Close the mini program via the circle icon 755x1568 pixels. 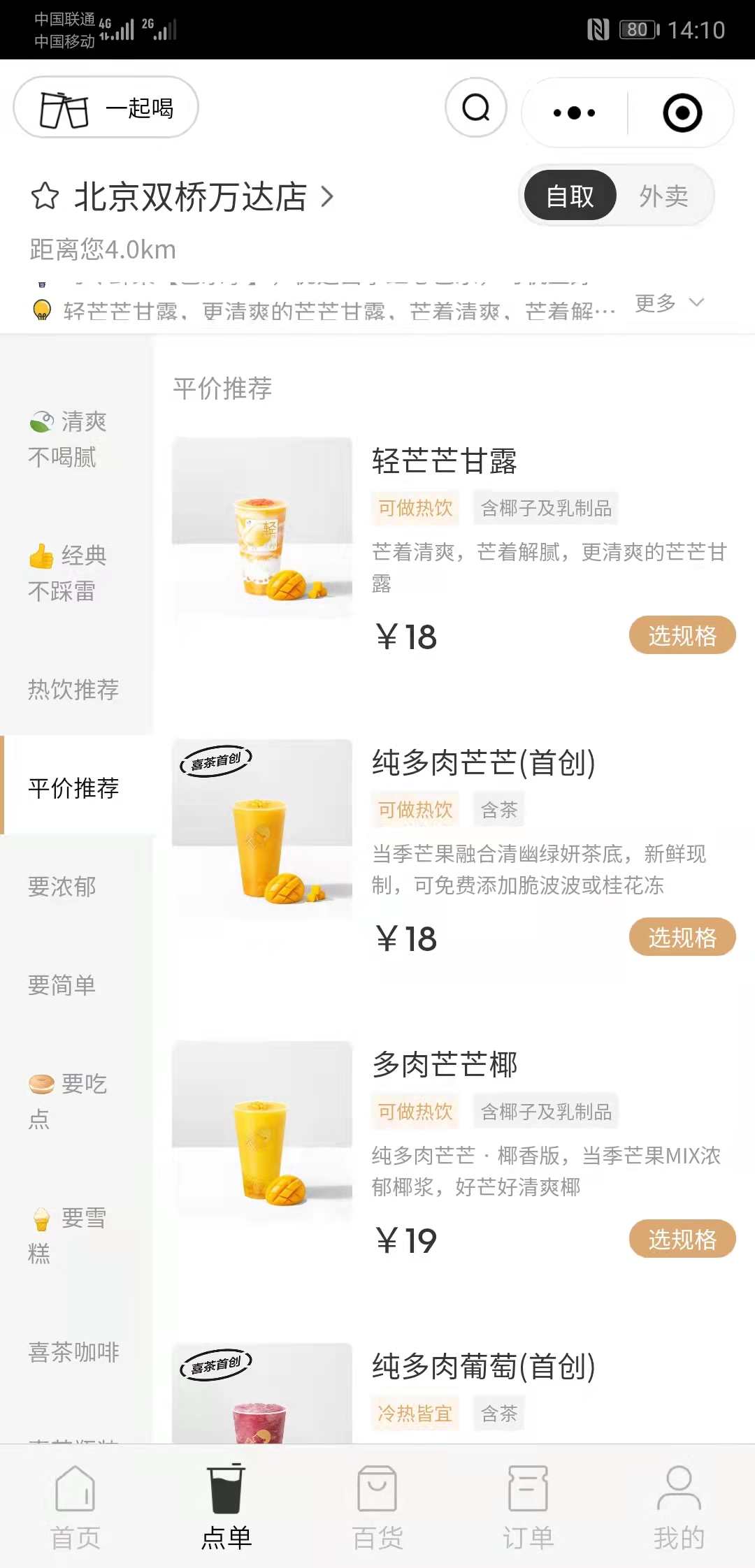(682, 112)
